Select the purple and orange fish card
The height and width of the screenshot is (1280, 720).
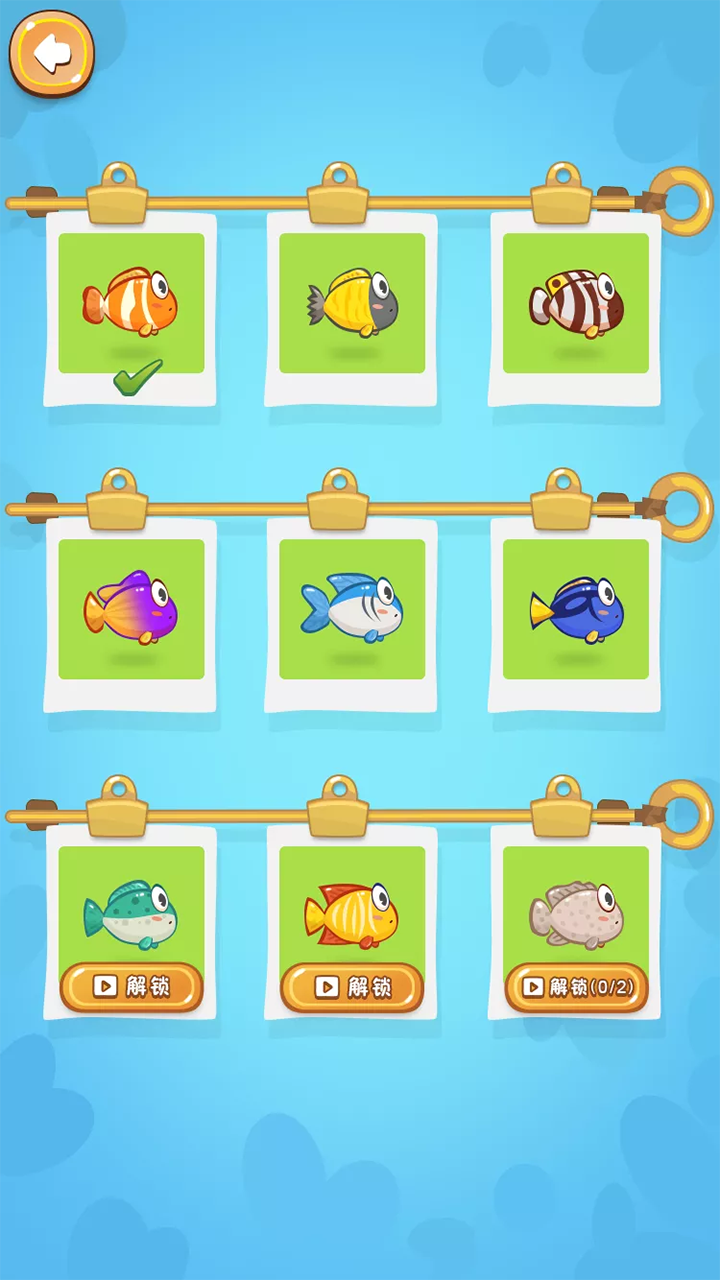(131, 609)
